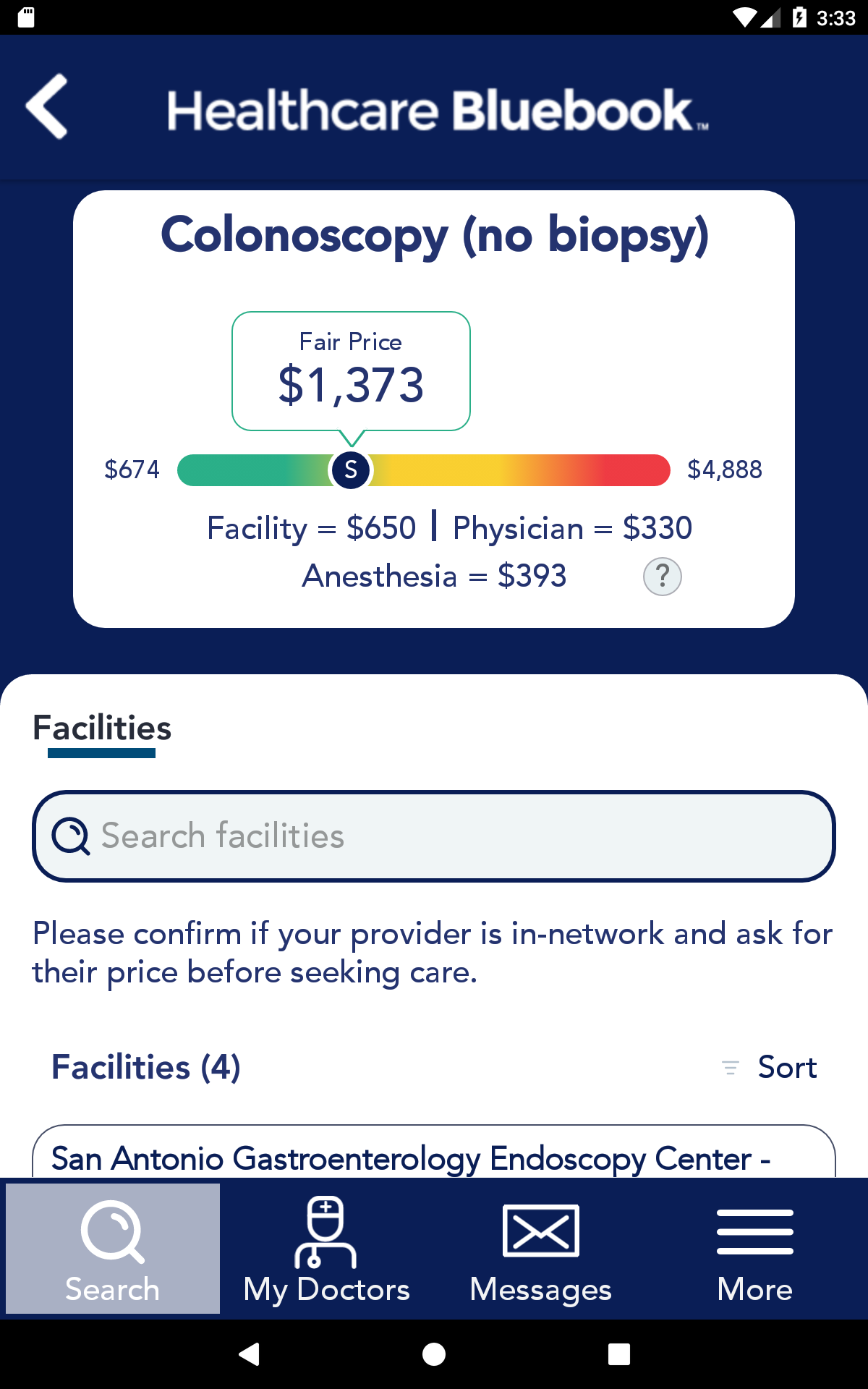
Task: Go to Messages
Action: (x=541, y=1249)
